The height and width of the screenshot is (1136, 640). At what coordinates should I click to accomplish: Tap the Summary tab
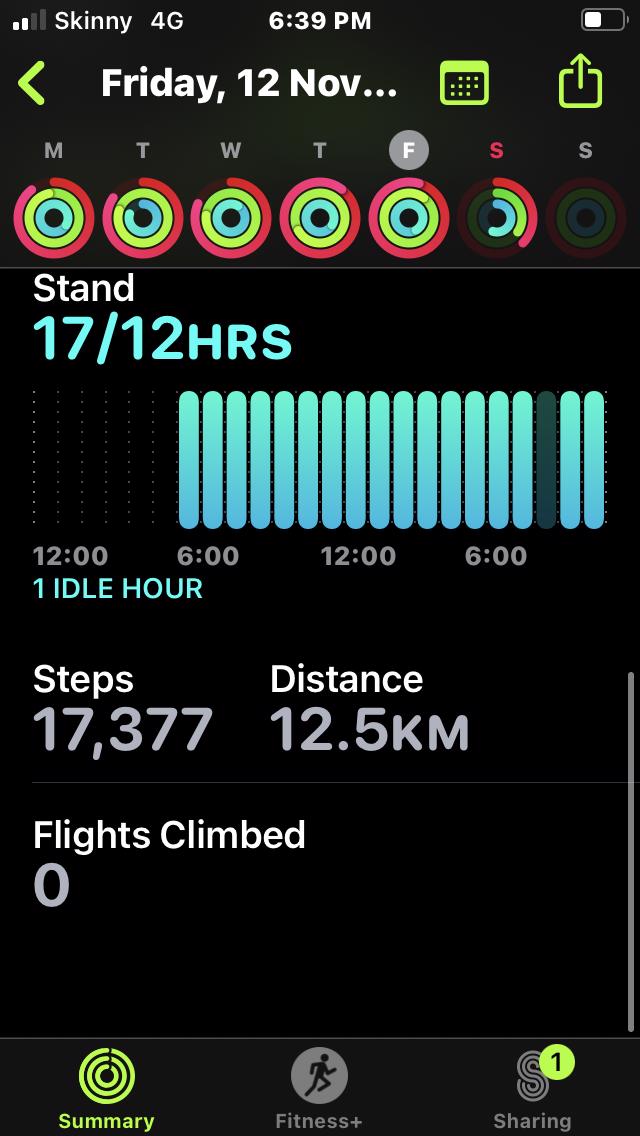coord(106,1088)
